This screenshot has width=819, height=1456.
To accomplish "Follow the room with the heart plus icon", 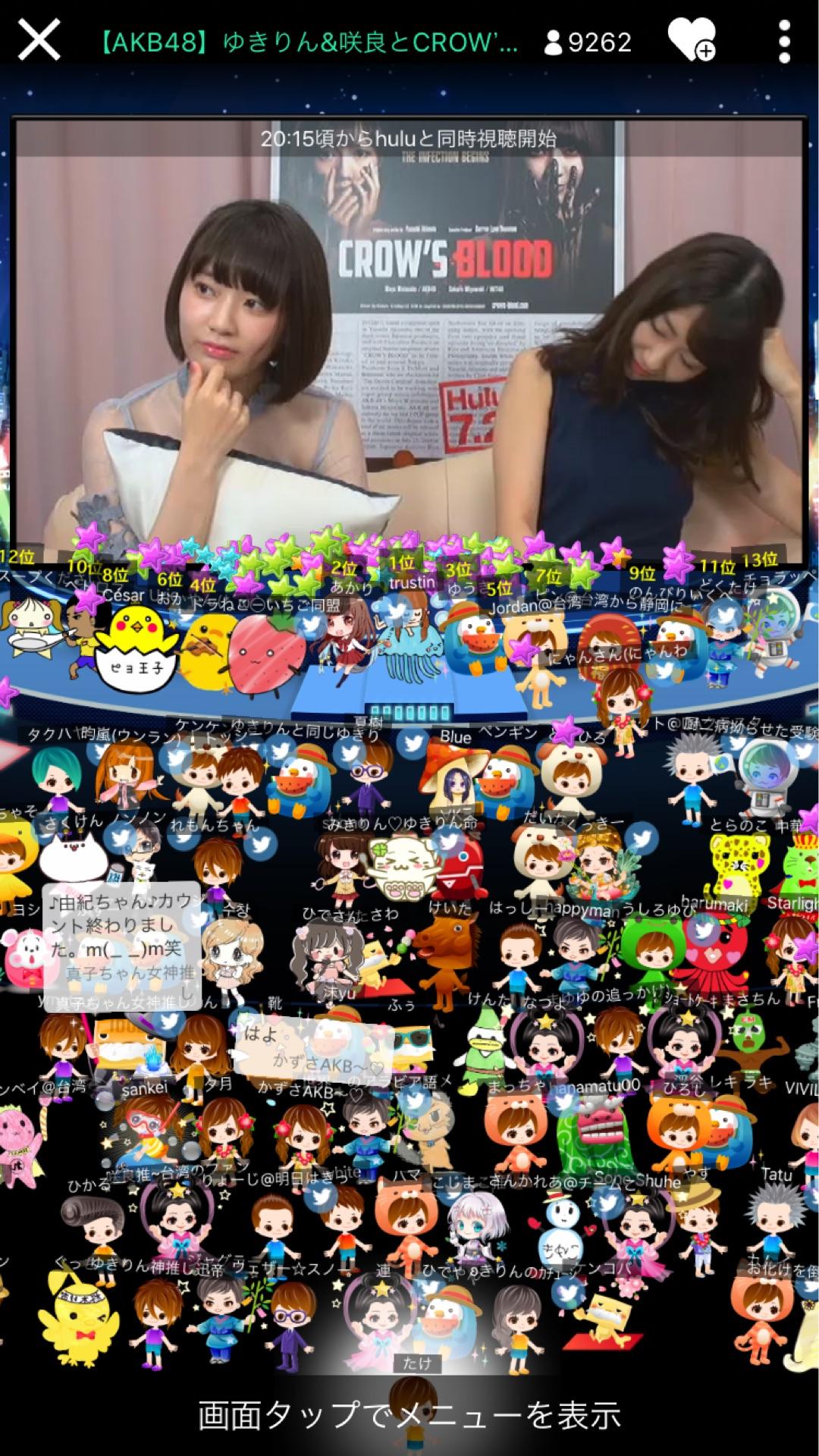I will click(x=691, y=40).
